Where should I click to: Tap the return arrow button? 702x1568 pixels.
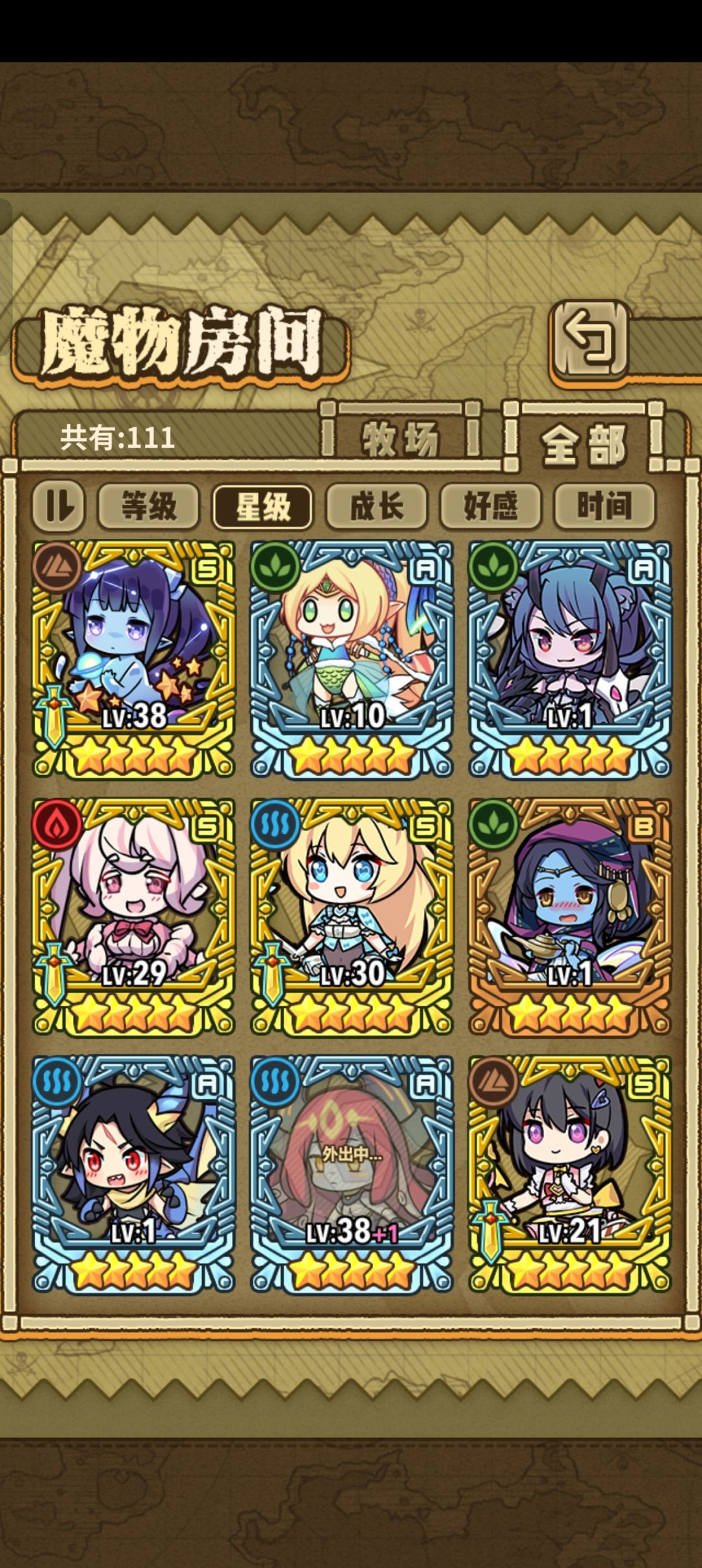(x=590, y=340)
